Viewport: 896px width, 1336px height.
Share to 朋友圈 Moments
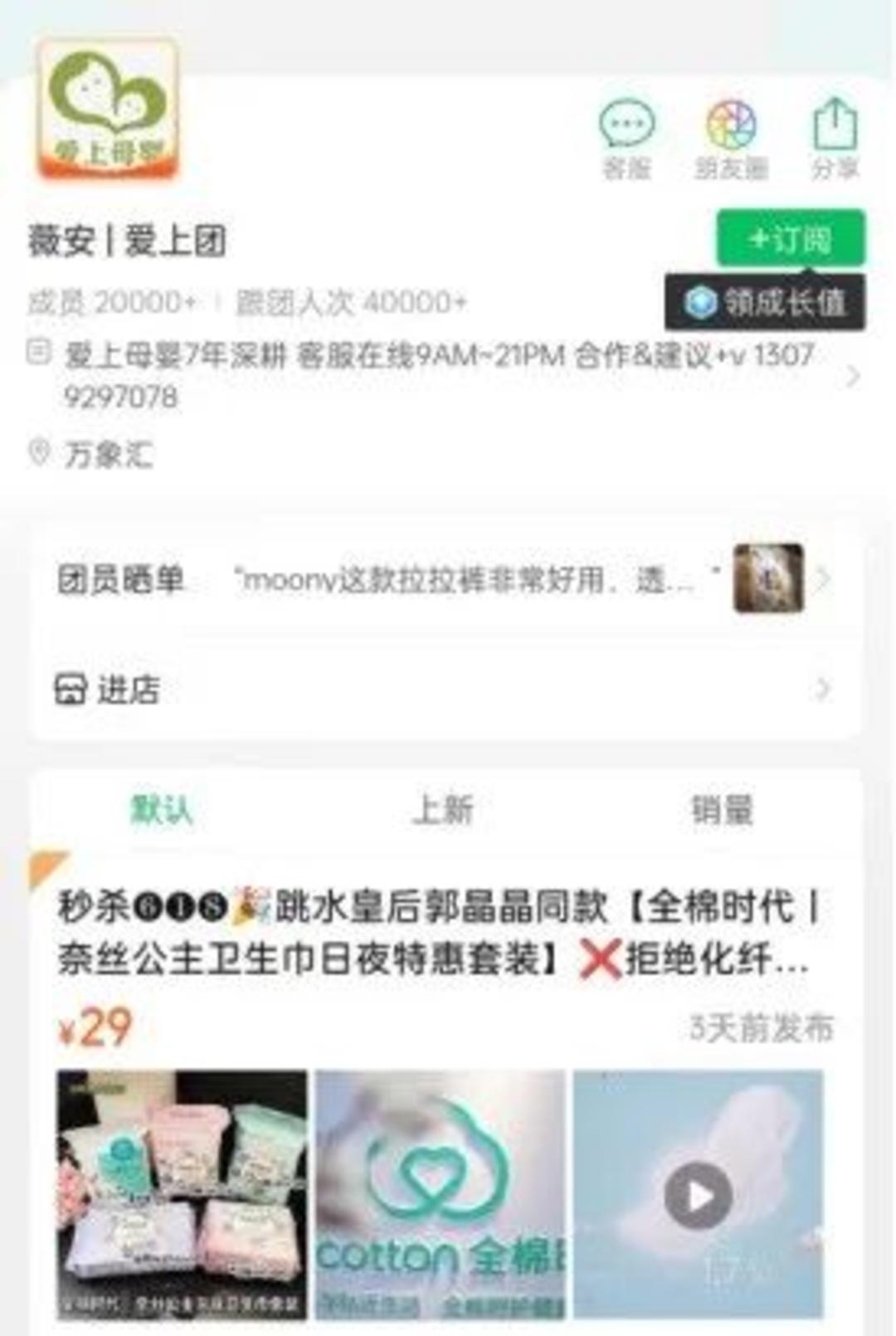(731, 139)
